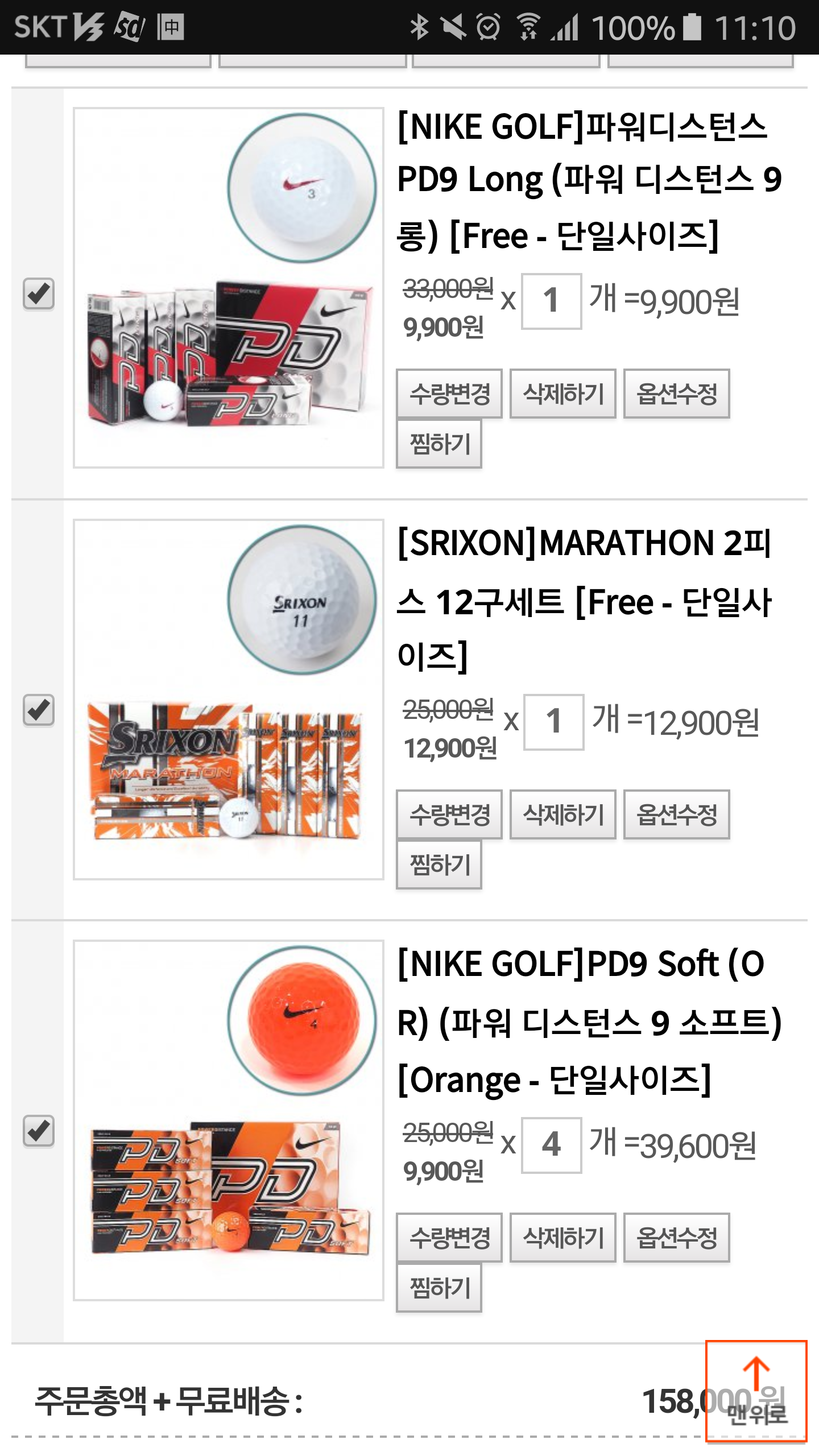Tap 수량변경 for the PD9 Long item
This screenshot has height=1456, width=819.
[x=449, y=394]
